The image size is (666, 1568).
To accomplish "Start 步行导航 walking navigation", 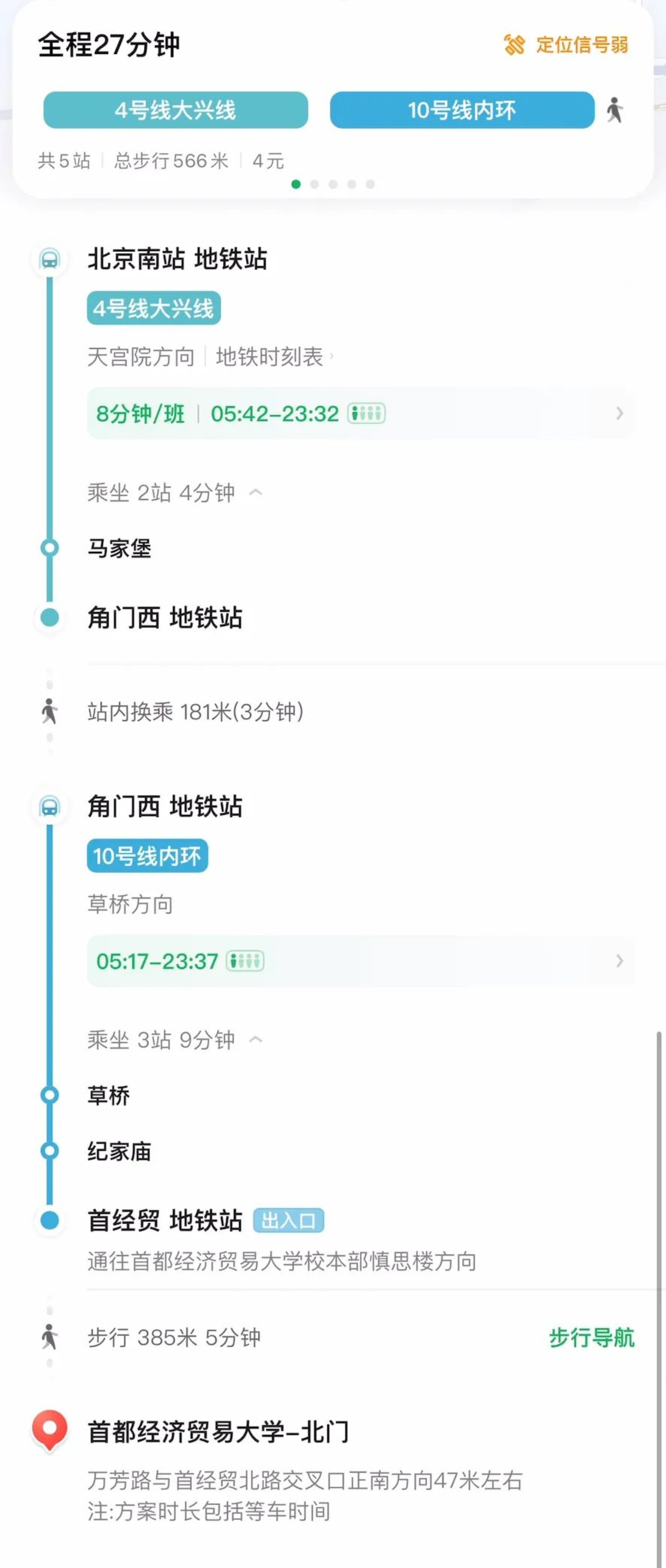I will point(591,1337).
